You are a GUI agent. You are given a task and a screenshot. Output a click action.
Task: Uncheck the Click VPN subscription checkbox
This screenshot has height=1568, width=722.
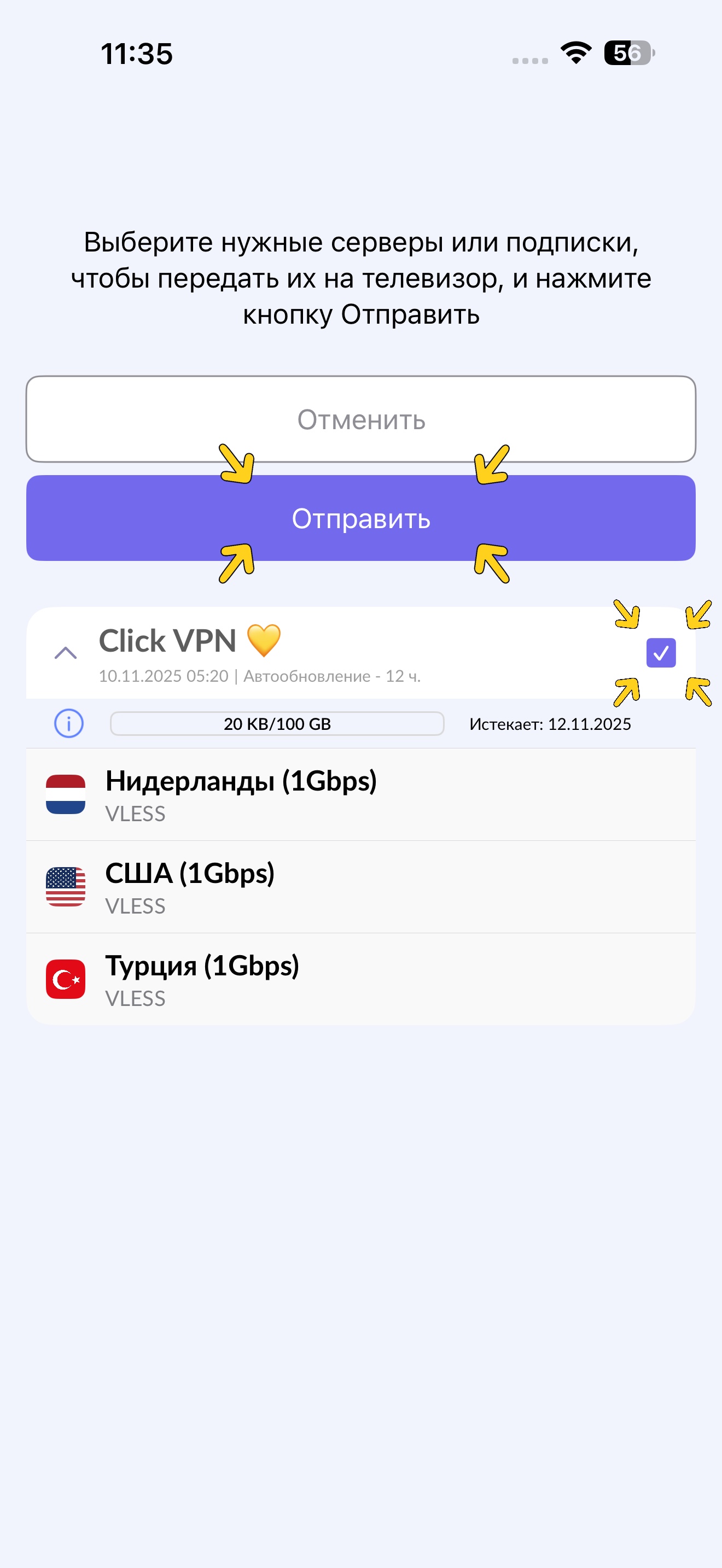point(662,652)
